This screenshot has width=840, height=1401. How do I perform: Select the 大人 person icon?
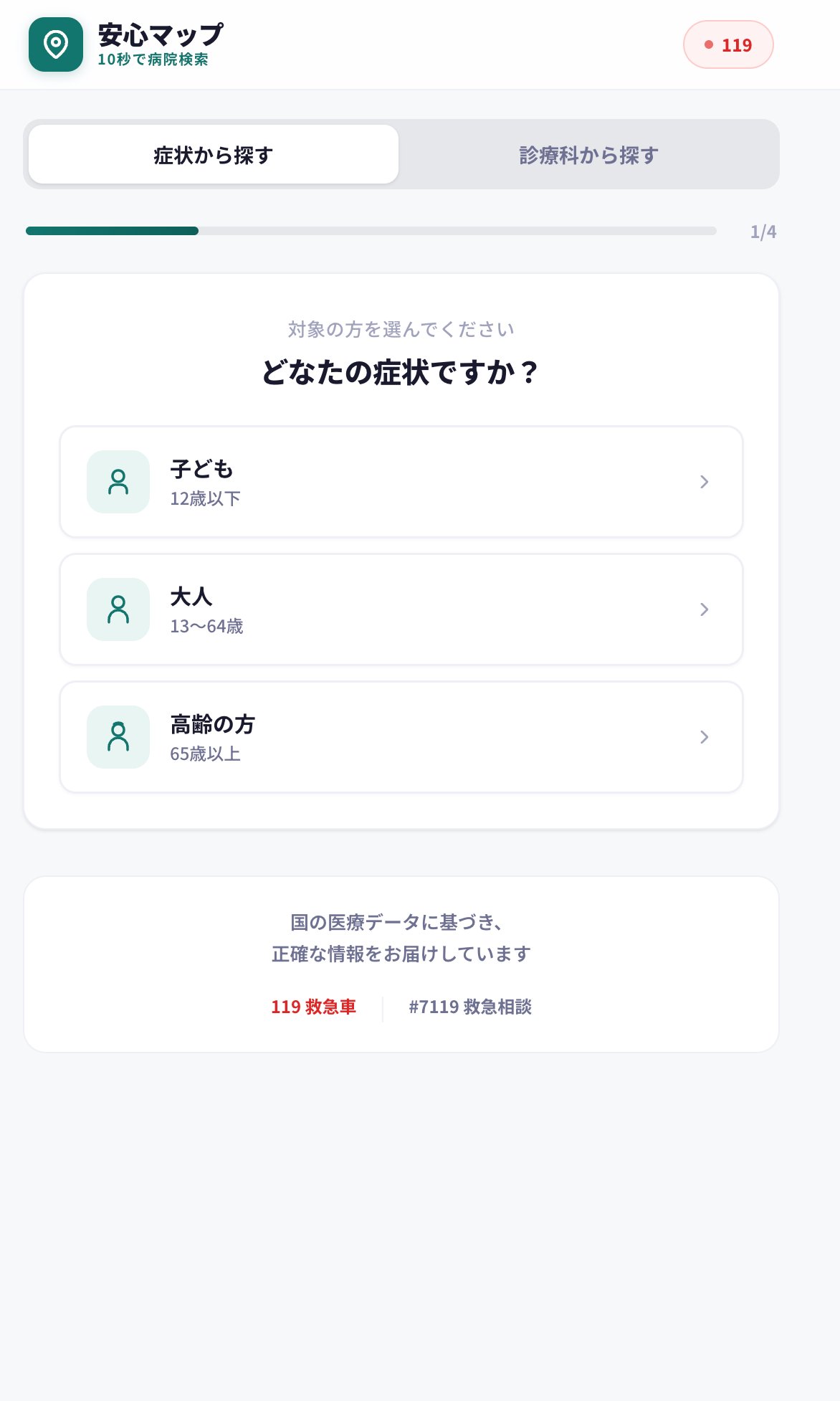pyautogui.click(x=118, y=609)
